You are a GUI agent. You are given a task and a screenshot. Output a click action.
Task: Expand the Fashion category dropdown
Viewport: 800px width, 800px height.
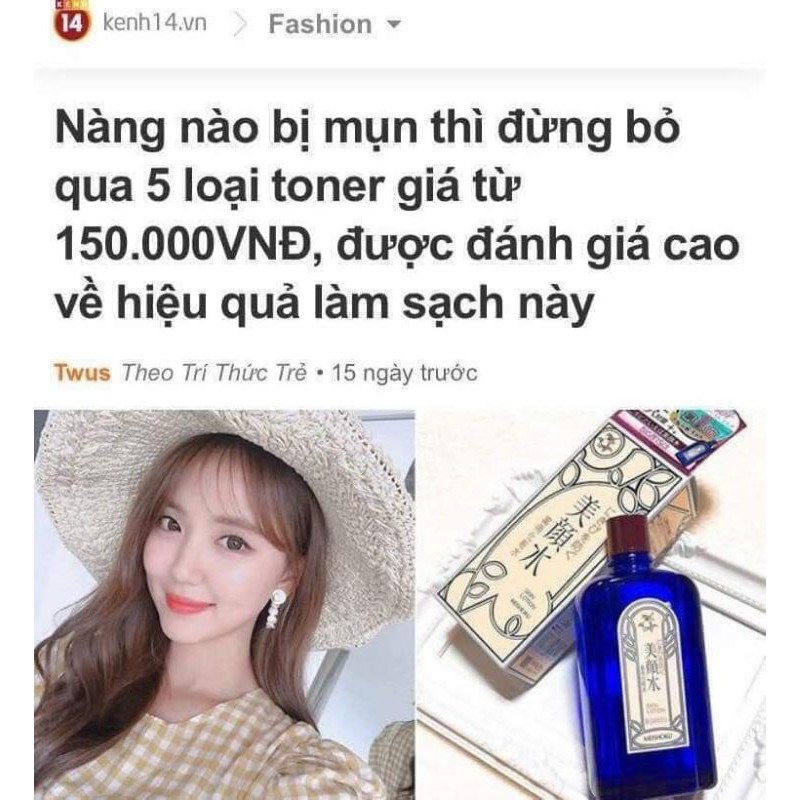[393, 25]
